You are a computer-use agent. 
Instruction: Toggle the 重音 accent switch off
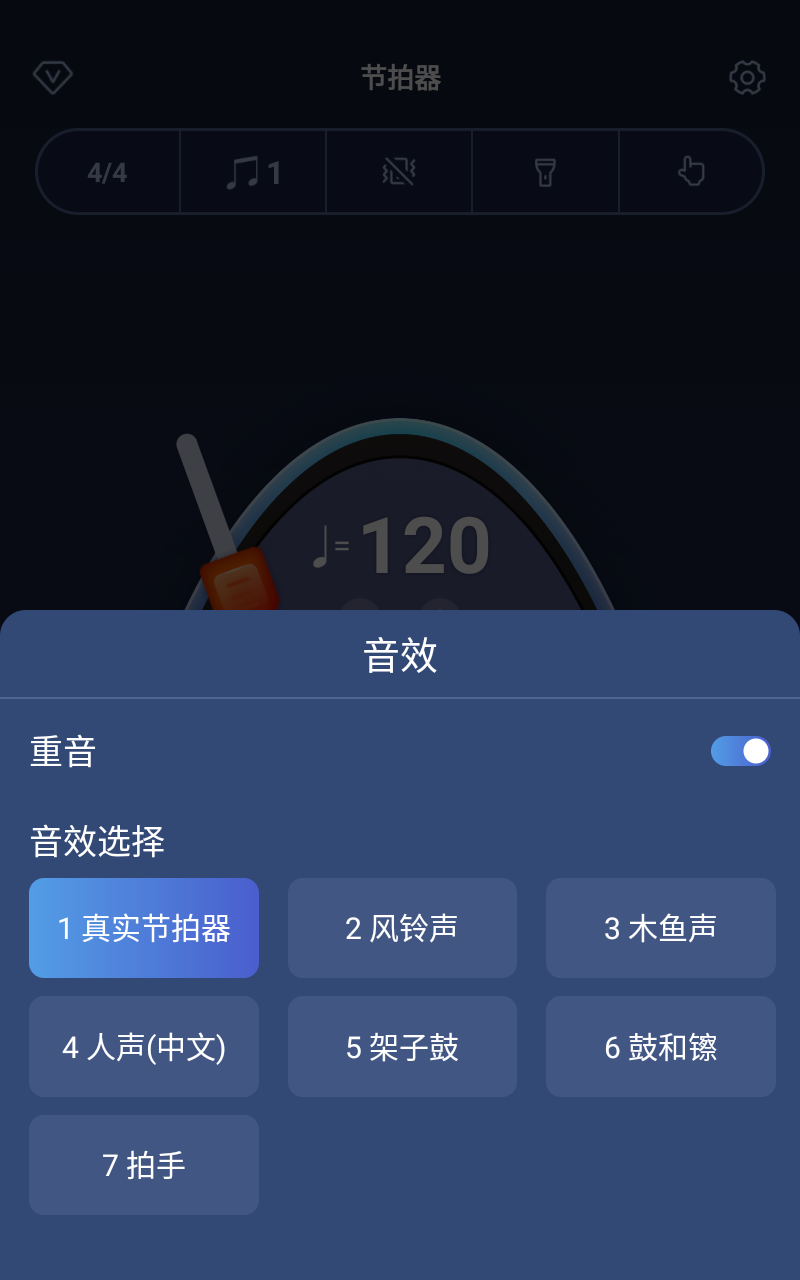tap(740, 751)
